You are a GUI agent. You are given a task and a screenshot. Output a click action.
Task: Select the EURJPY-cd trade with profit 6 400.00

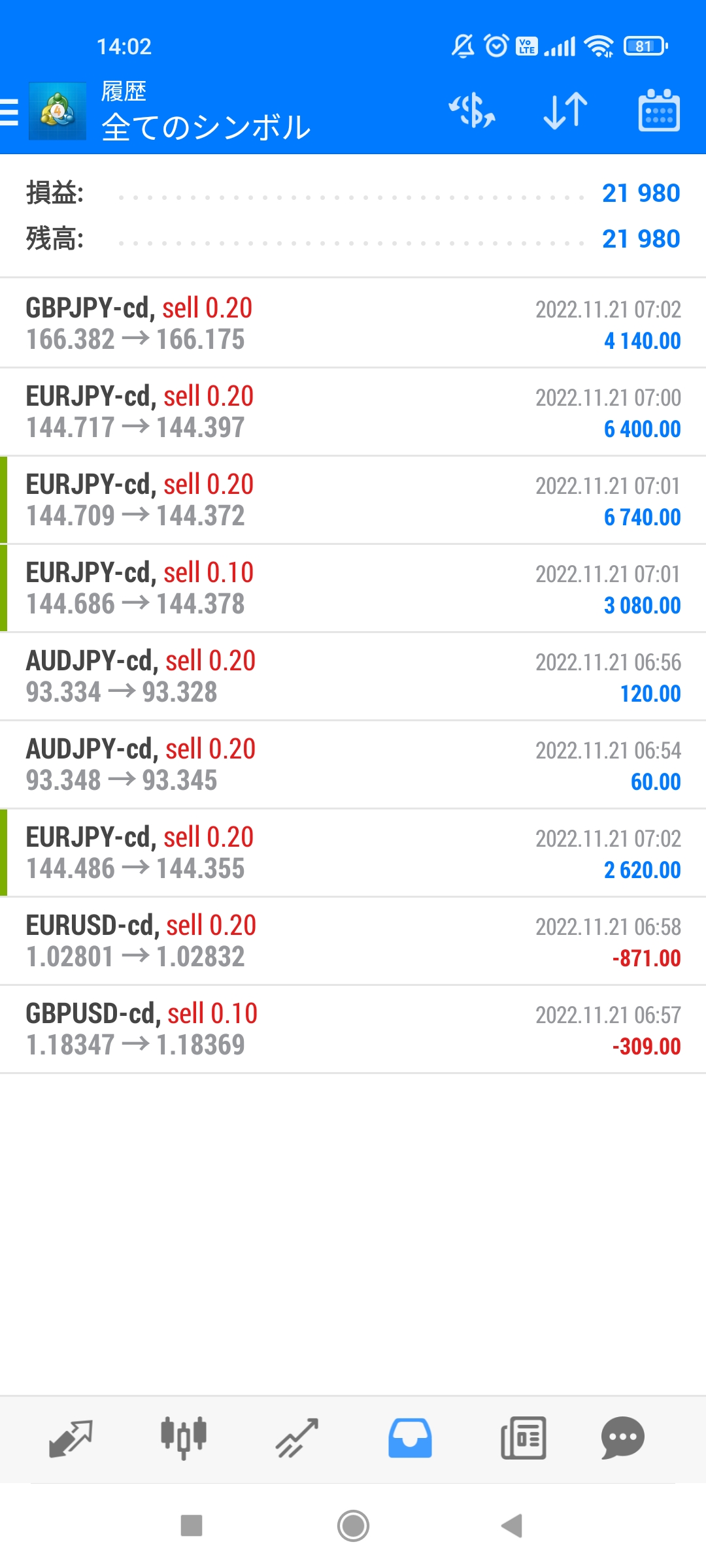point(353,412)
